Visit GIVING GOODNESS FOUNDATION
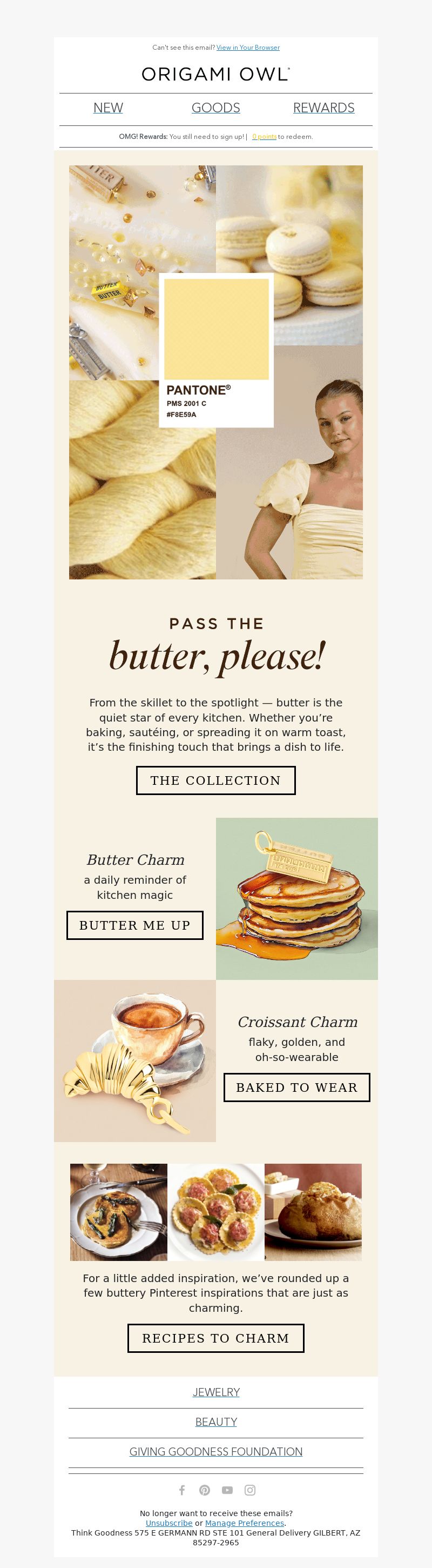 (216, 1452)
